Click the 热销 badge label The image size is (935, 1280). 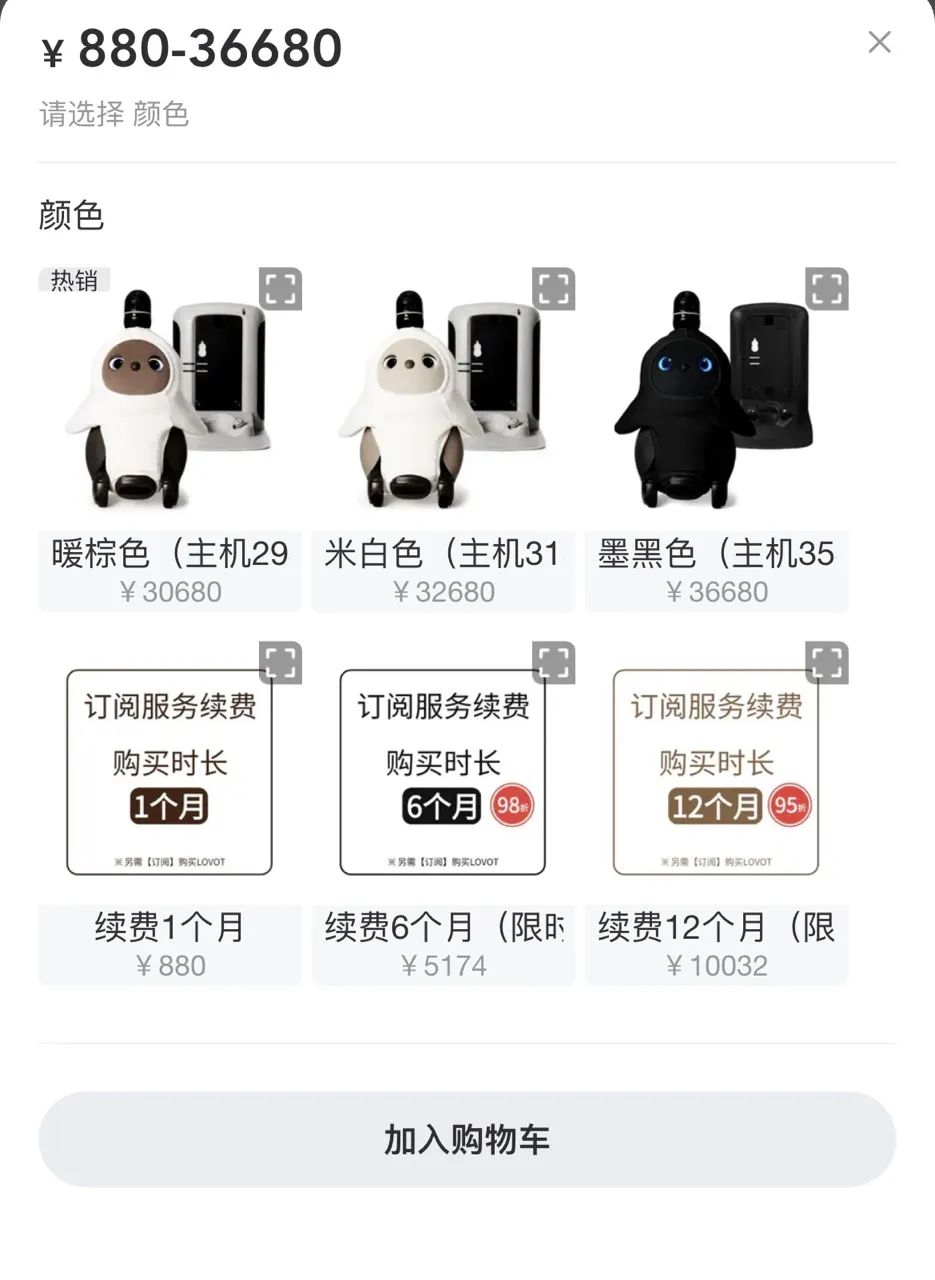(x=74, y=281)
